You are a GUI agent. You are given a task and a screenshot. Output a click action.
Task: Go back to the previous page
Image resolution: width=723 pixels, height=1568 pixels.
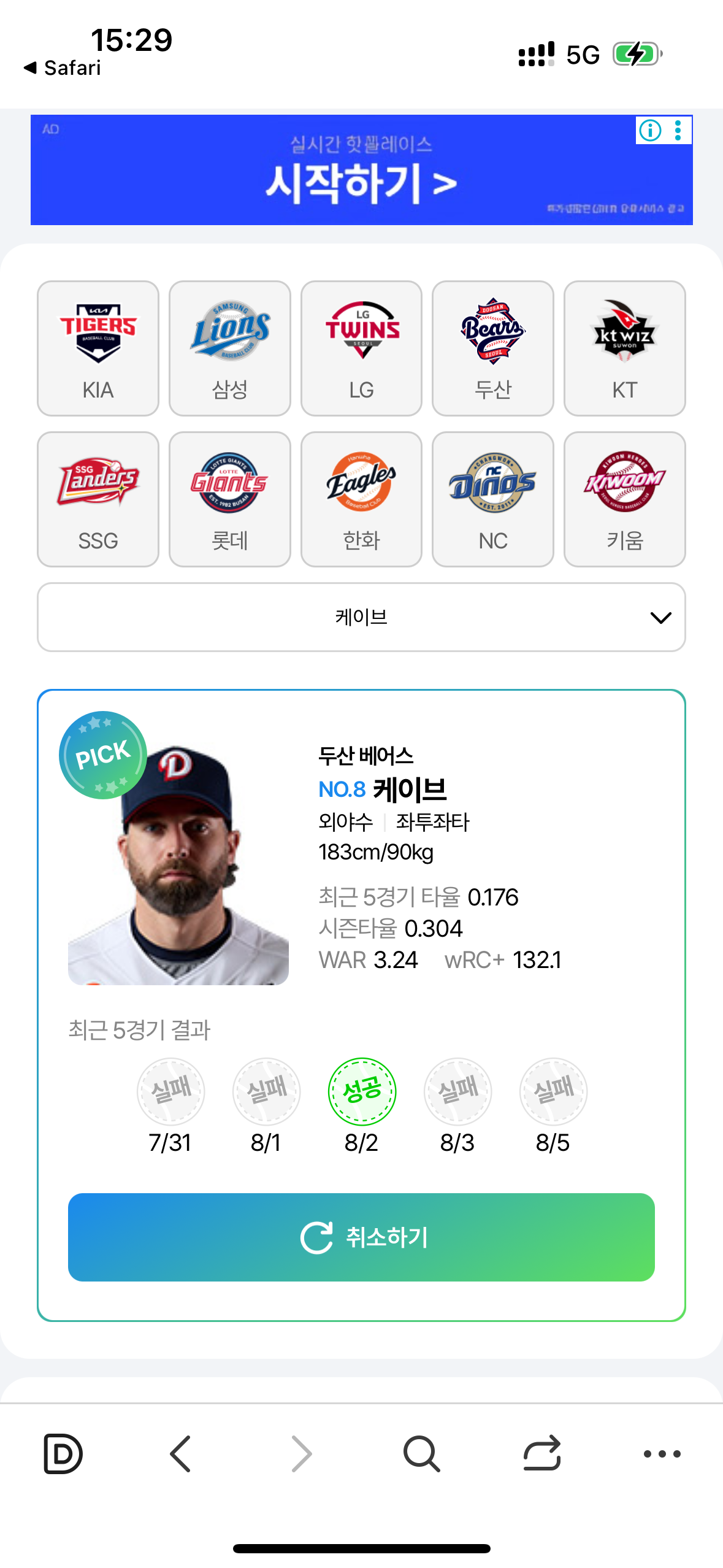pyautogui.click(x=181, y=1454)
